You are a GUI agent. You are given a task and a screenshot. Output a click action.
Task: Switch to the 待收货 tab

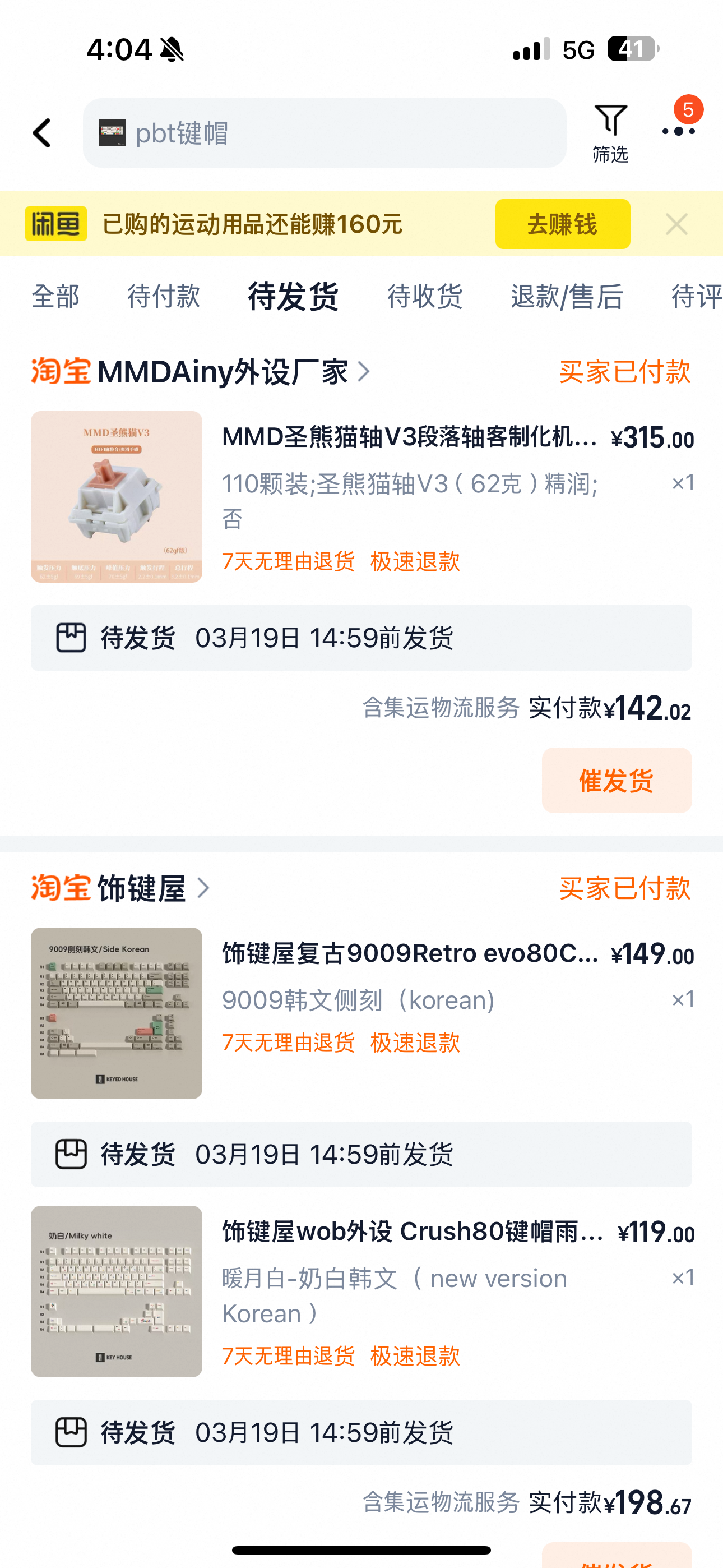[x=425, y=297]
